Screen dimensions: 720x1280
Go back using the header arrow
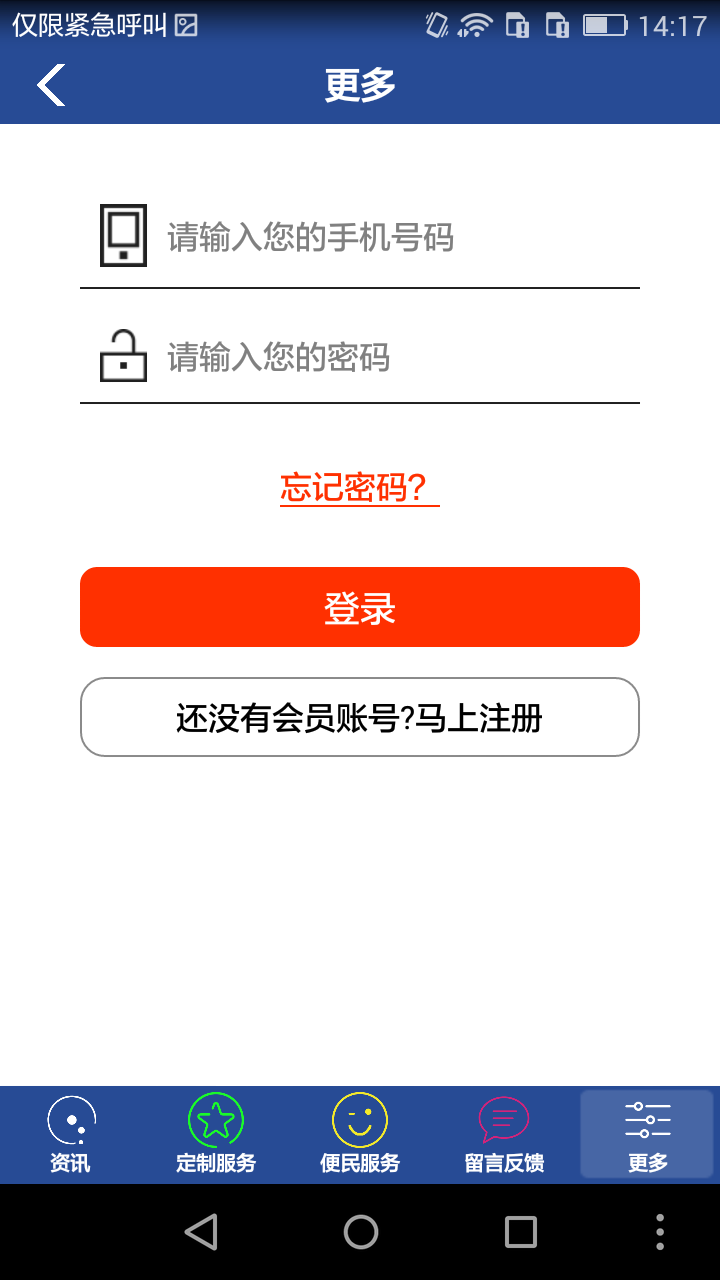51,85
